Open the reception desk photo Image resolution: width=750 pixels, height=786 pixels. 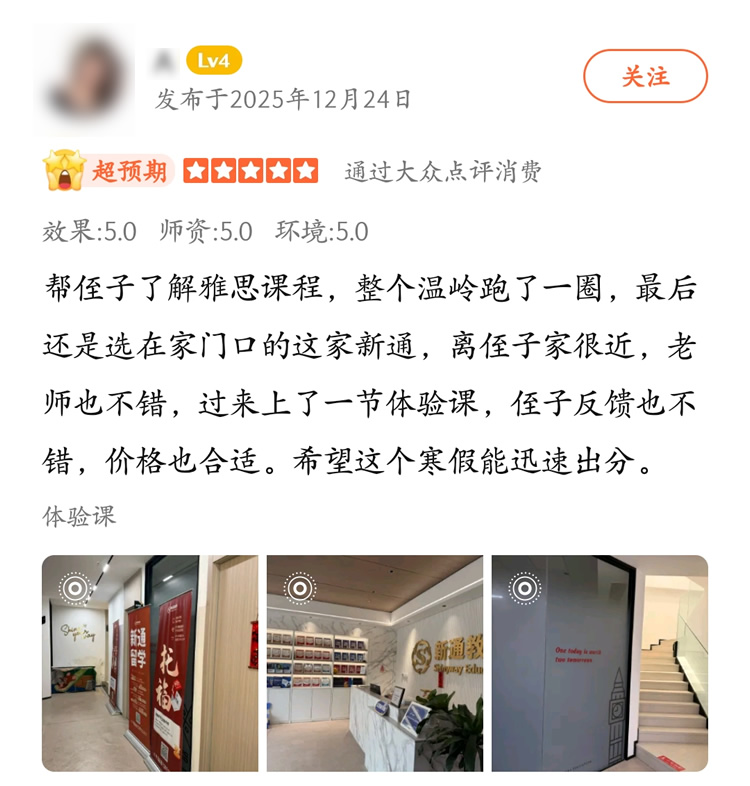pyautogui.click(x=374, y=662)
